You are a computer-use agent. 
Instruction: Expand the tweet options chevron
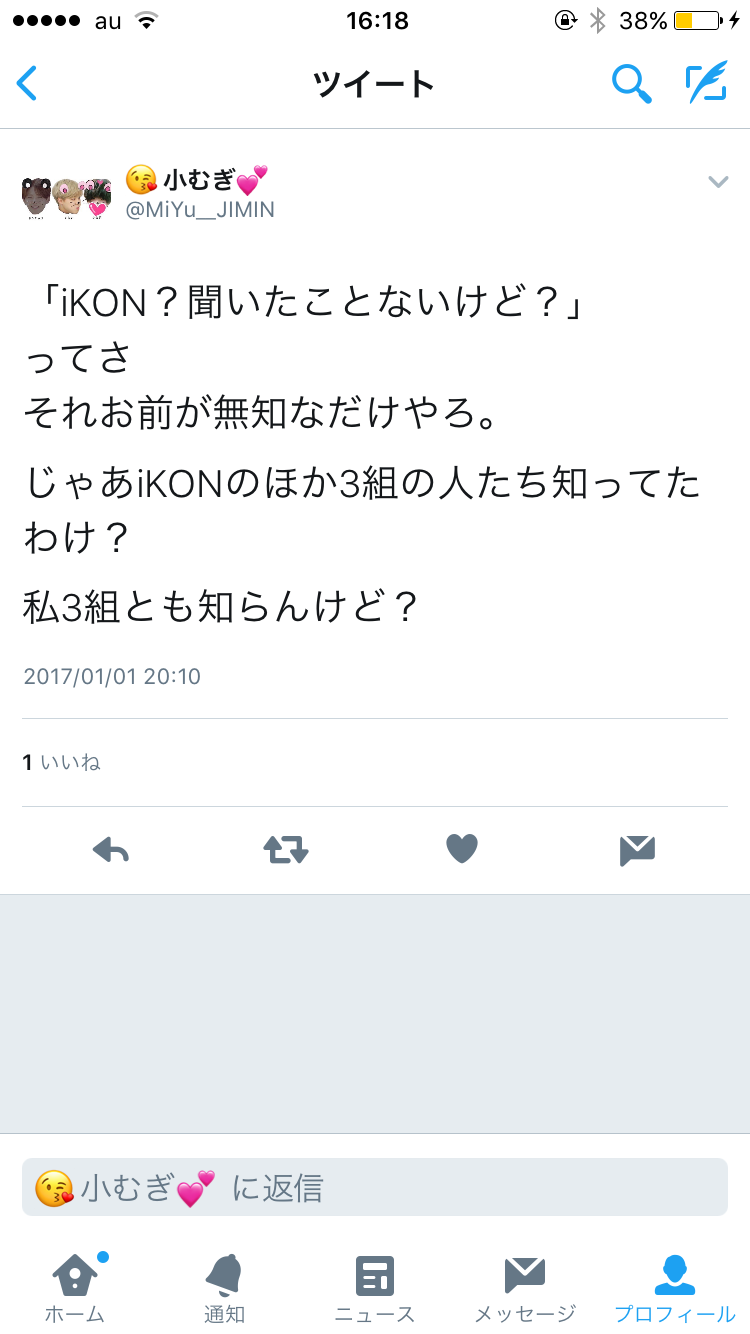tap(718, 182)
